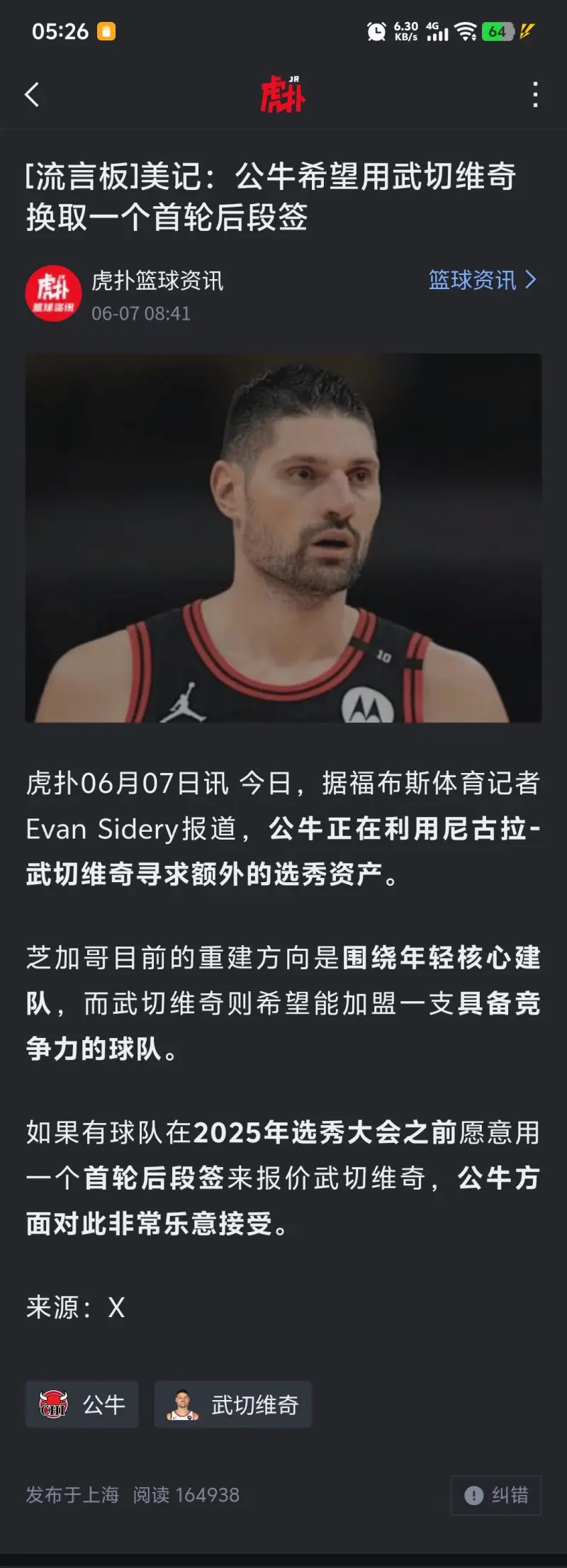Go back using the top-left arrow
Viewport: 567px width, 1568px height.
32,94
